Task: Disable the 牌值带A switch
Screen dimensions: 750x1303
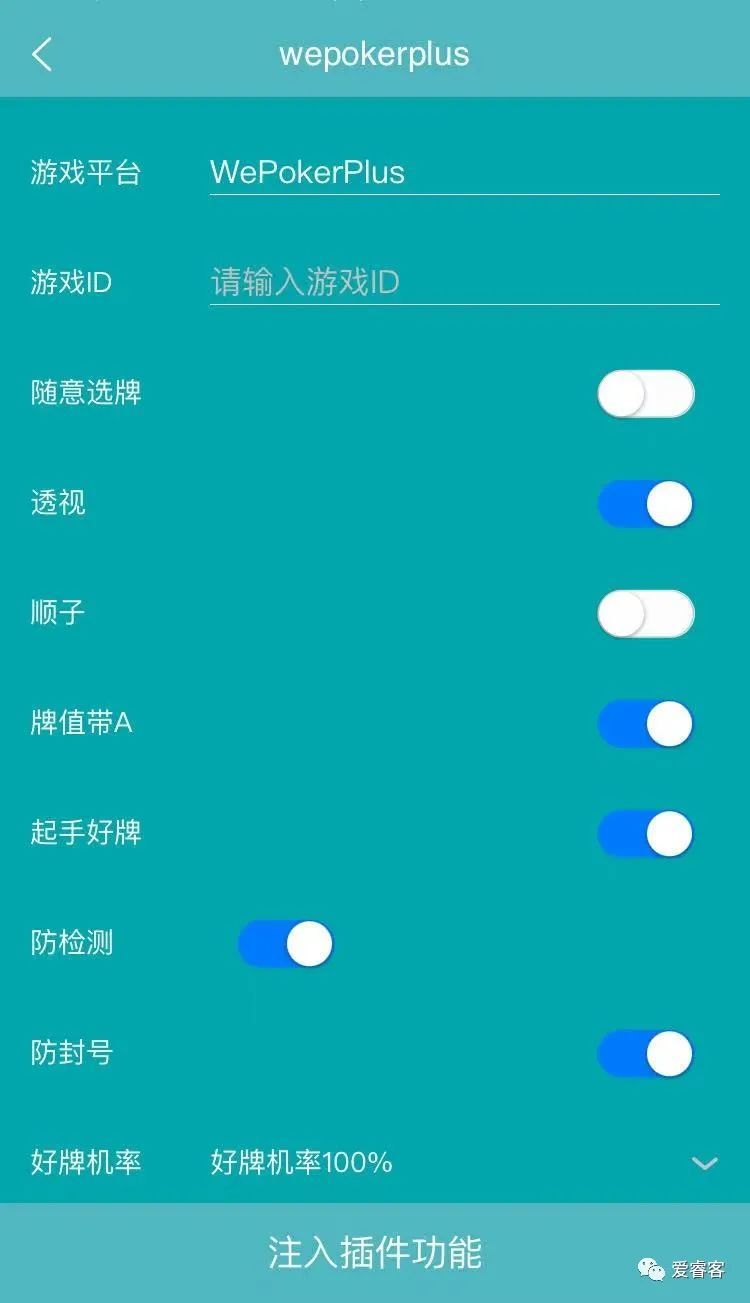Action: (x=645, y=724)
